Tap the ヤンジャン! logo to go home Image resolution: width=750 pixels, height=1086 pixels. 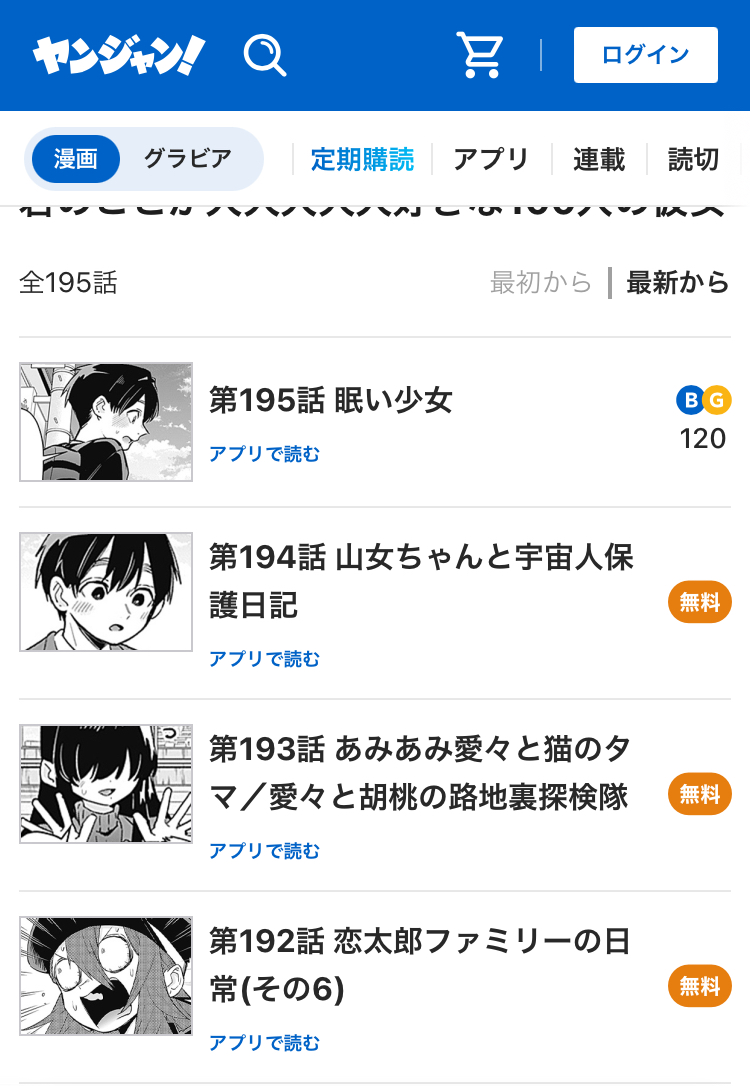tap(118, 55)
